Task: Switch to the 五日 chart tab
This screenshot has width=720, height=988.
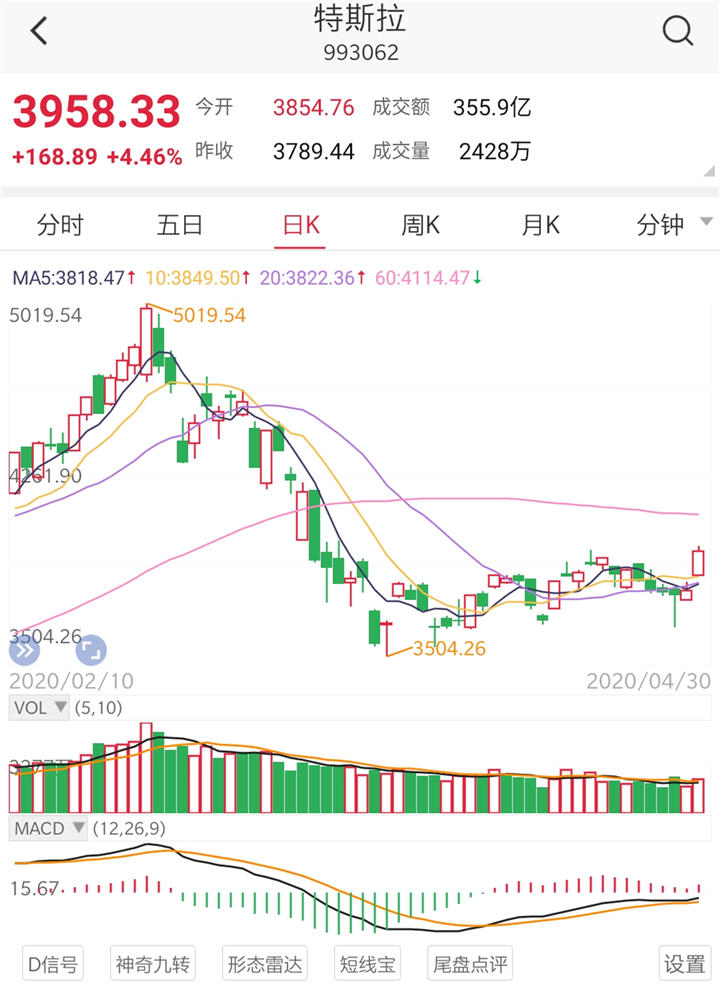Action: (x=180, y=225)
